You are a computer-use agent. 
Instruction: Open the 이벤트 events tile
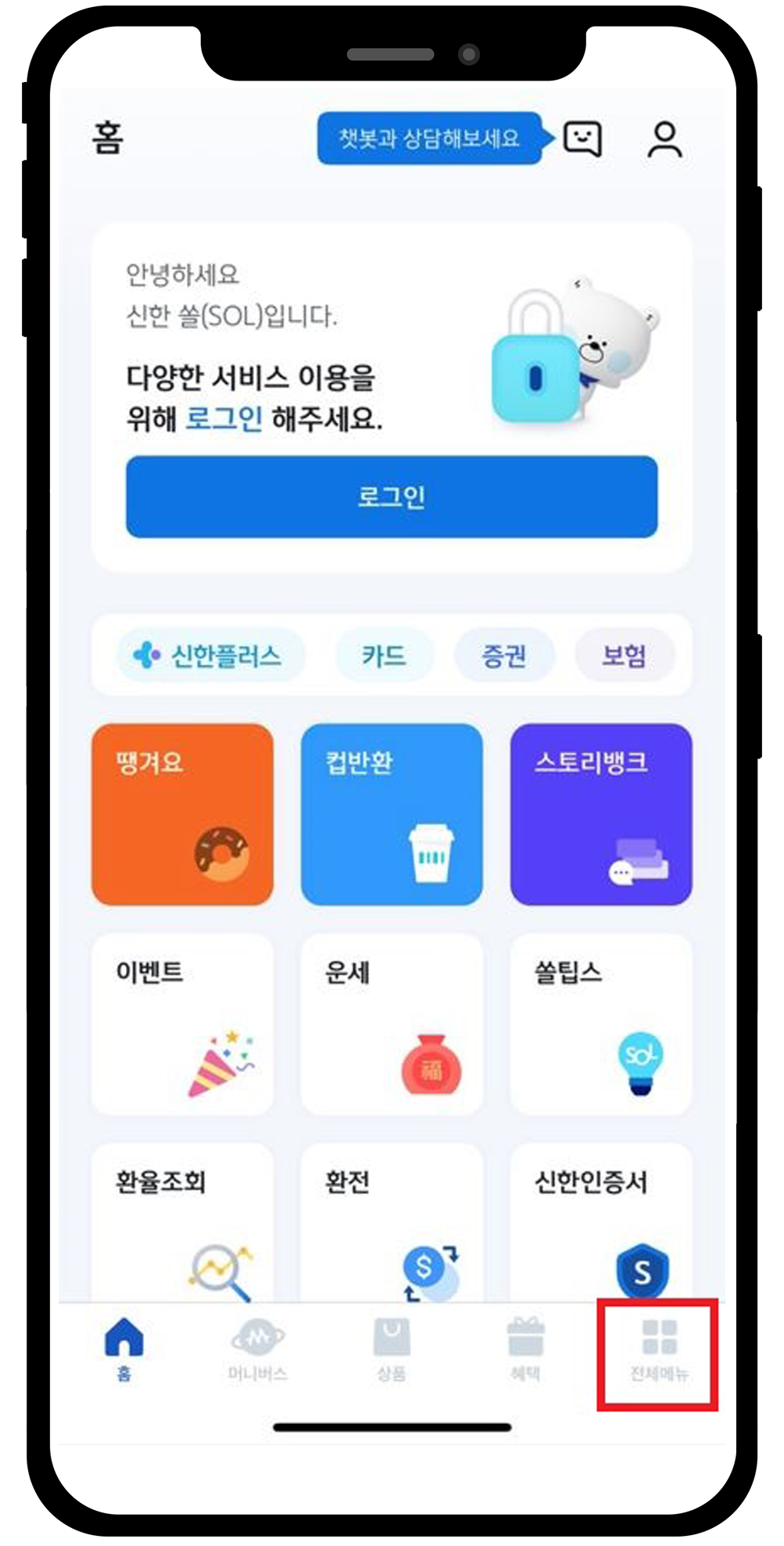tap(181, 1024)
